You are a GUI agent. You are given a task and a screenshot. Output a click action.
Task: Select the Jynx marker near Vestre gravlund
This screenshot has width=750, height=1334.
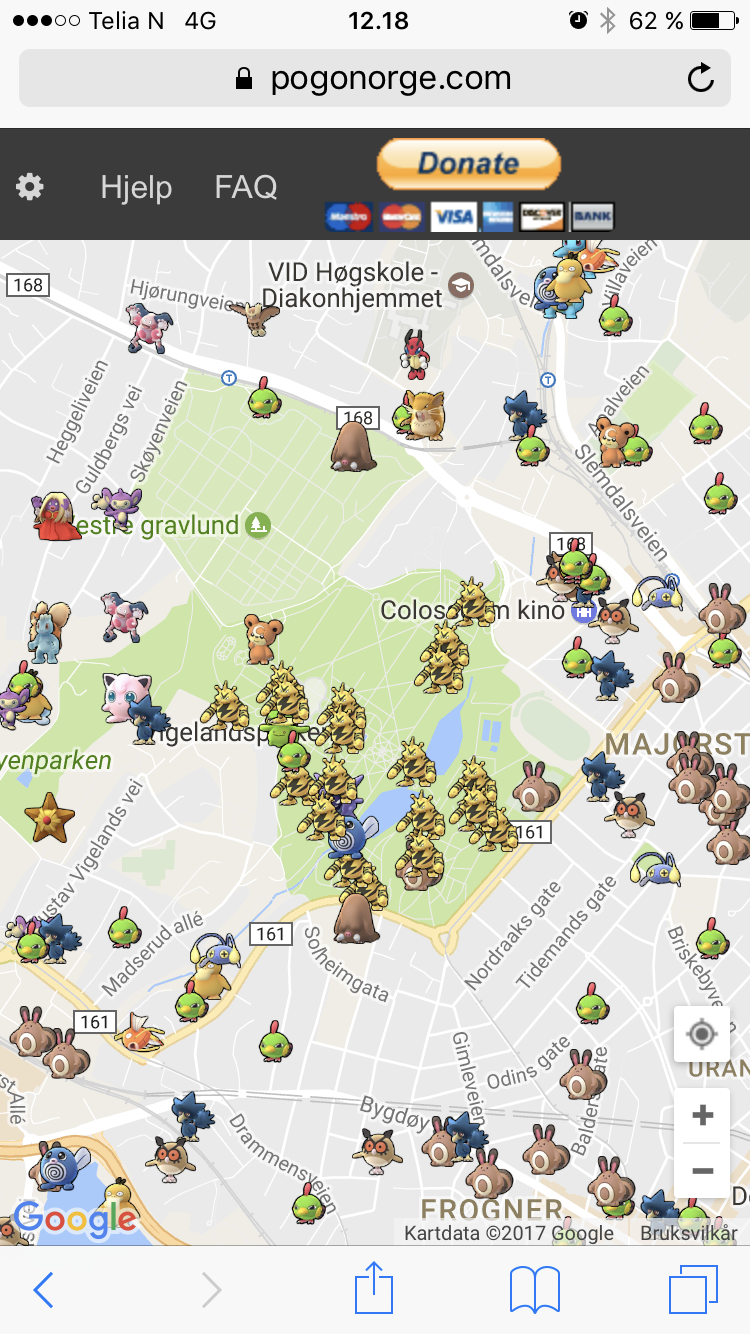(56, 517)
